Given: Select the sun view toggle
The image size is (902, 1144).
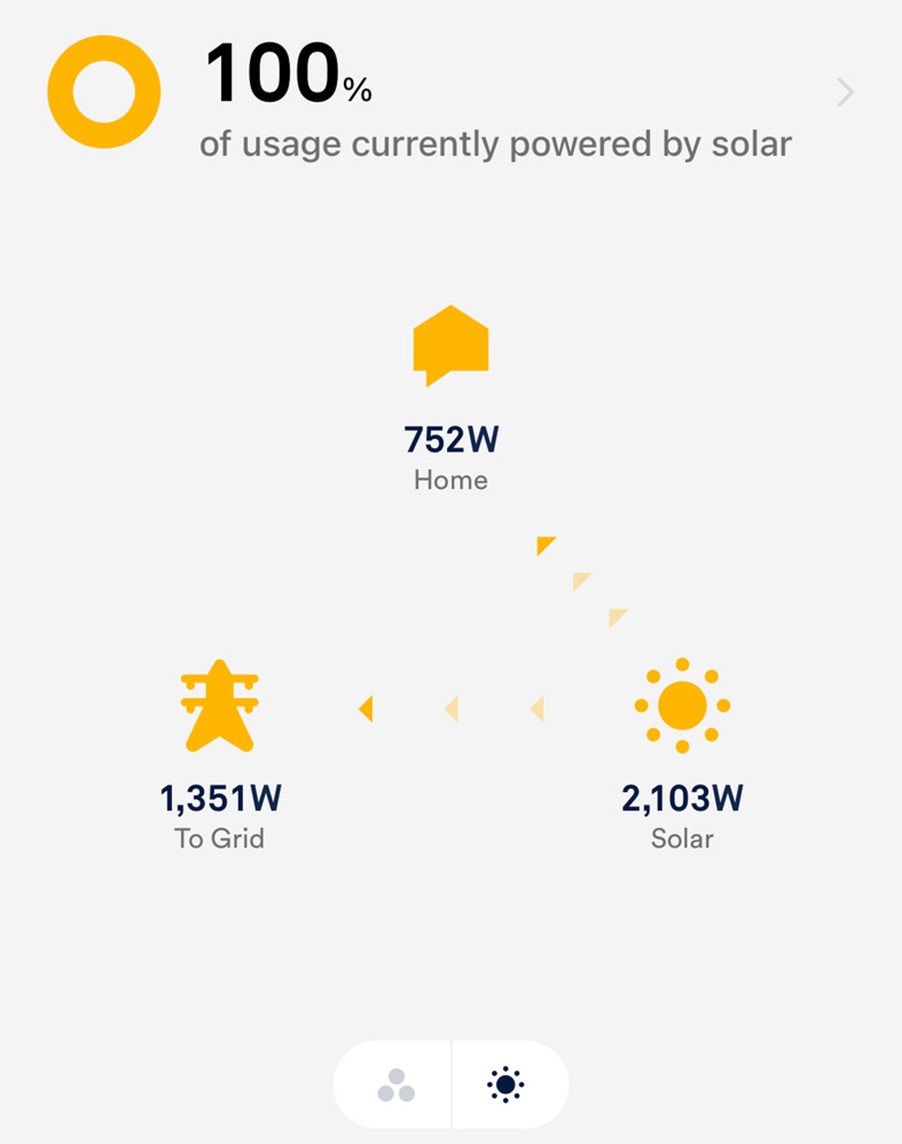Looking at the screenshot, I should (506, 1085).
